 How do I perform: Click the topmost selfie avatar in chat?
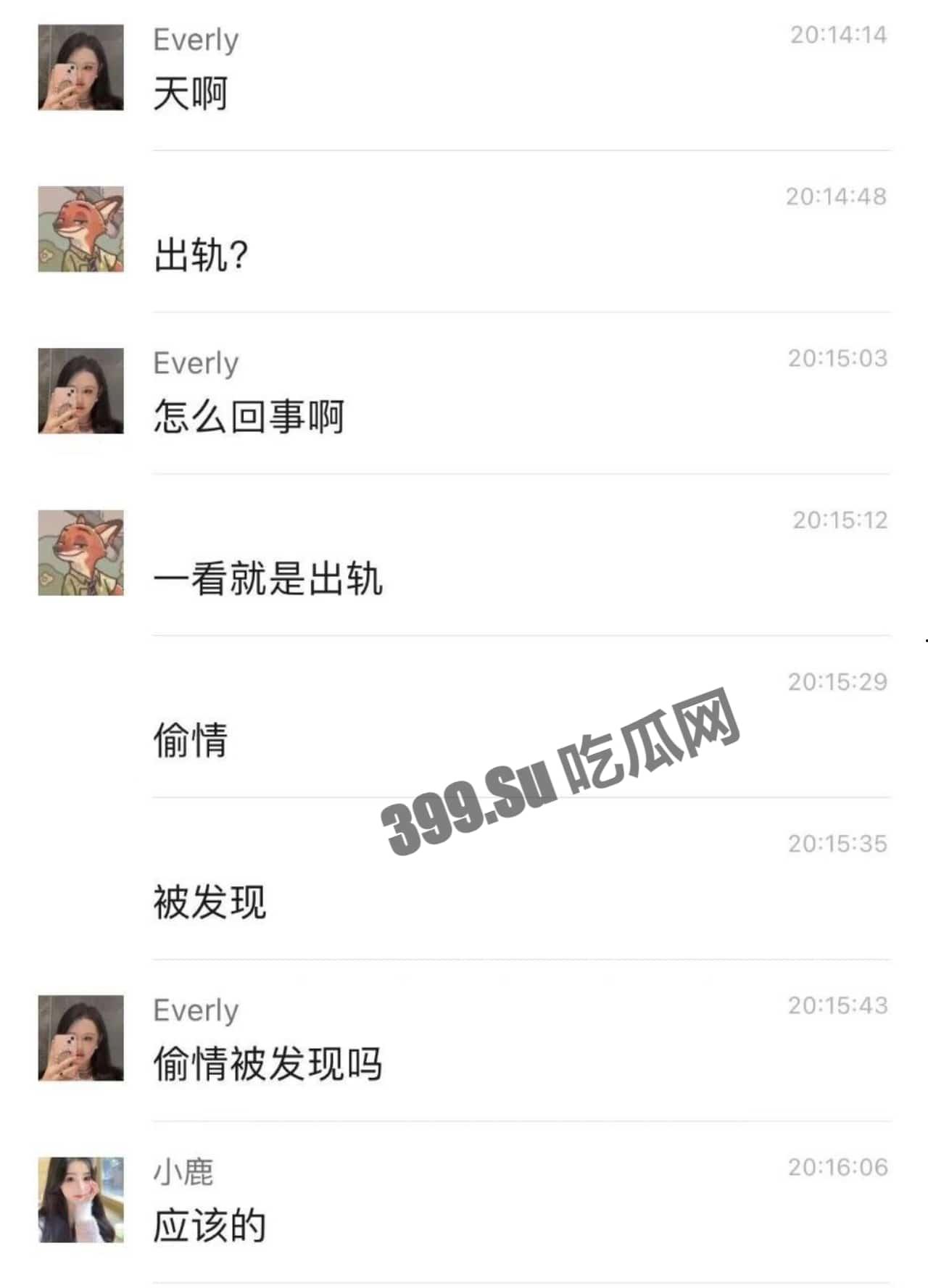click(x=80, y=67)
